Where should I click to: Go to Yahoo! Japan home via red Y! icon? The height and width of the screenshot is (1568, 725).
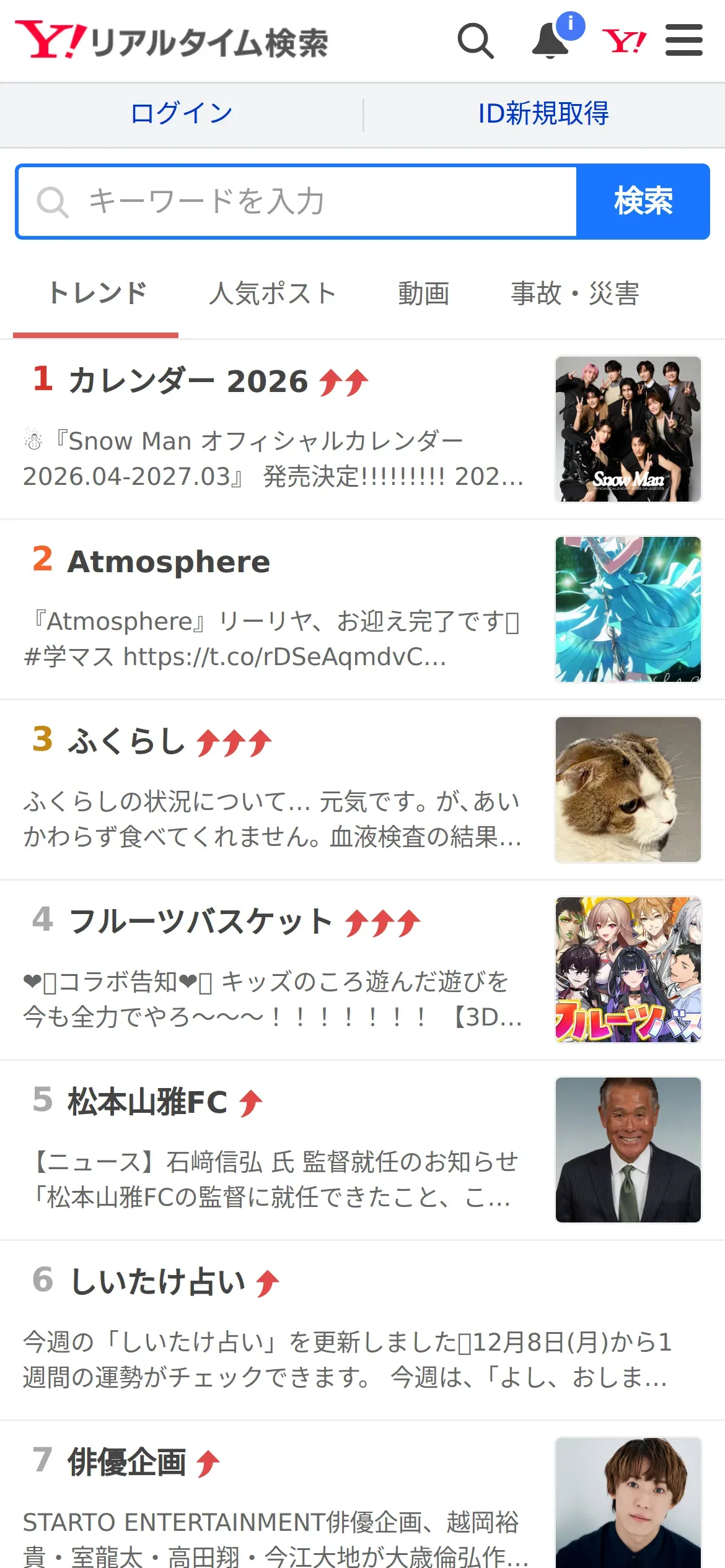point(624,41)
